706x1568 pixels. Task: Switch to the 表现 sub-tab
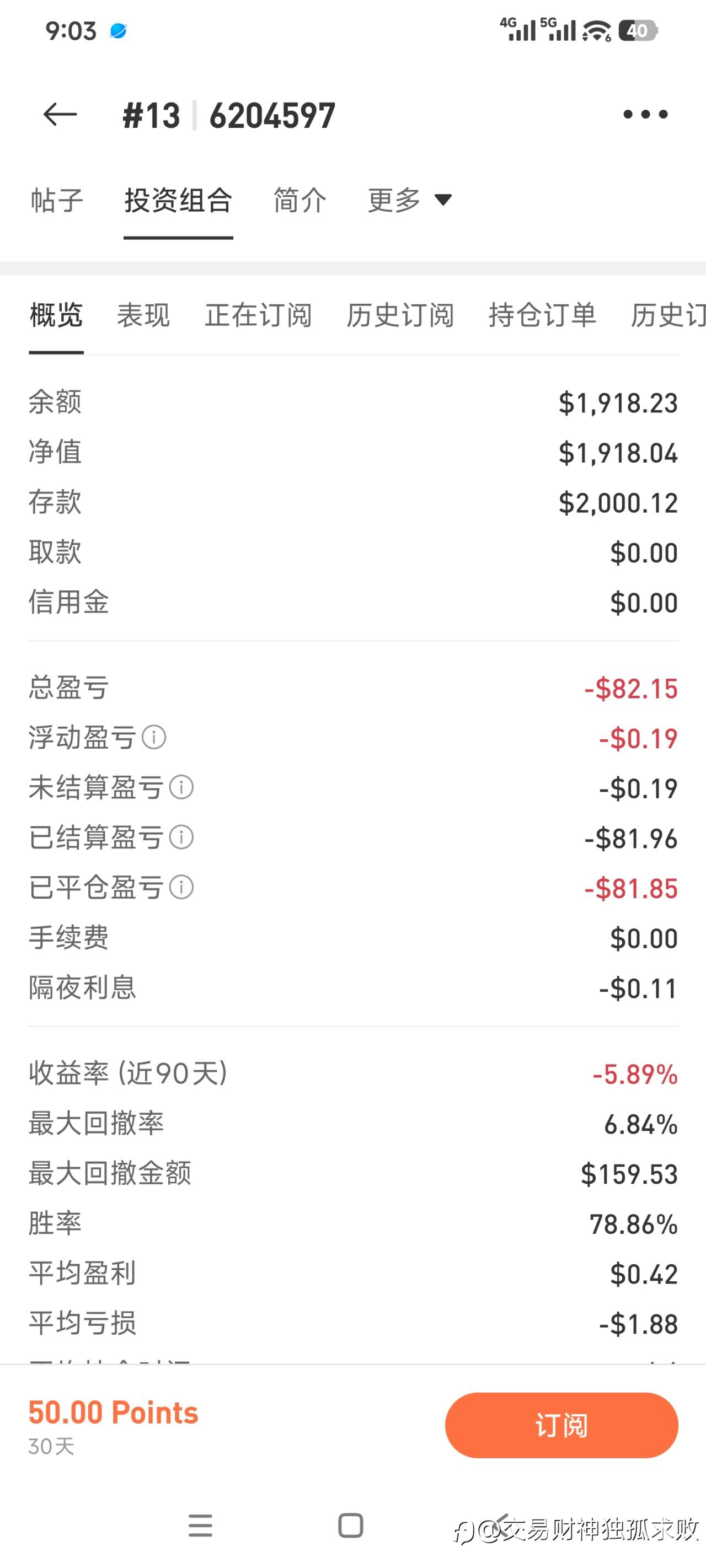tap(143, 315)
